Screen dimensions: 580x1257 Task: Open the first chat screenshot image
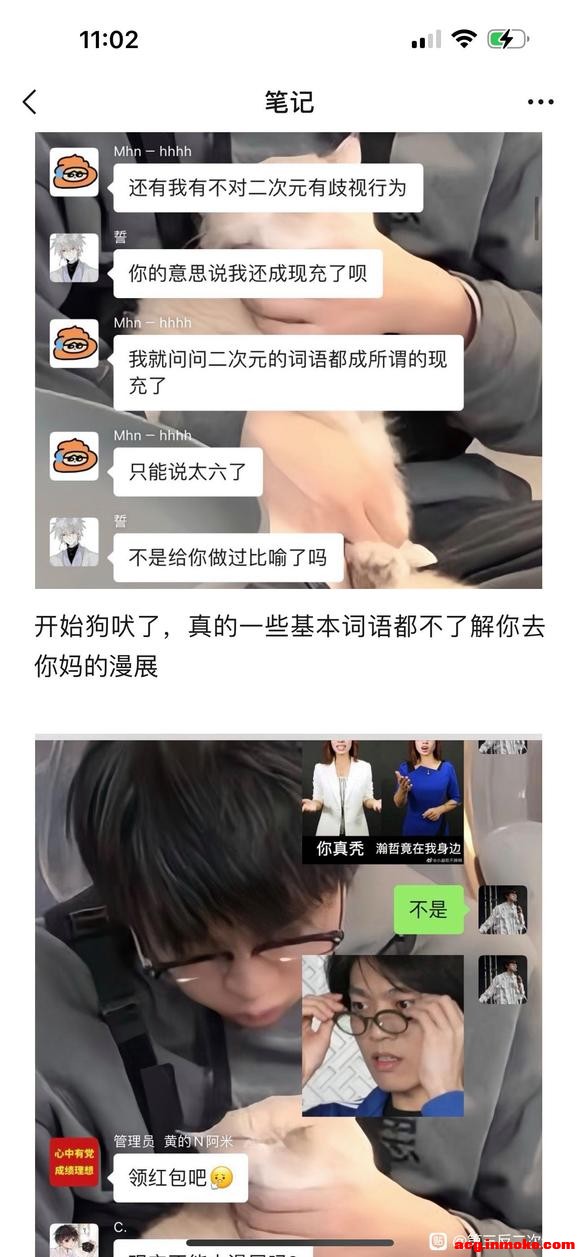289,360
